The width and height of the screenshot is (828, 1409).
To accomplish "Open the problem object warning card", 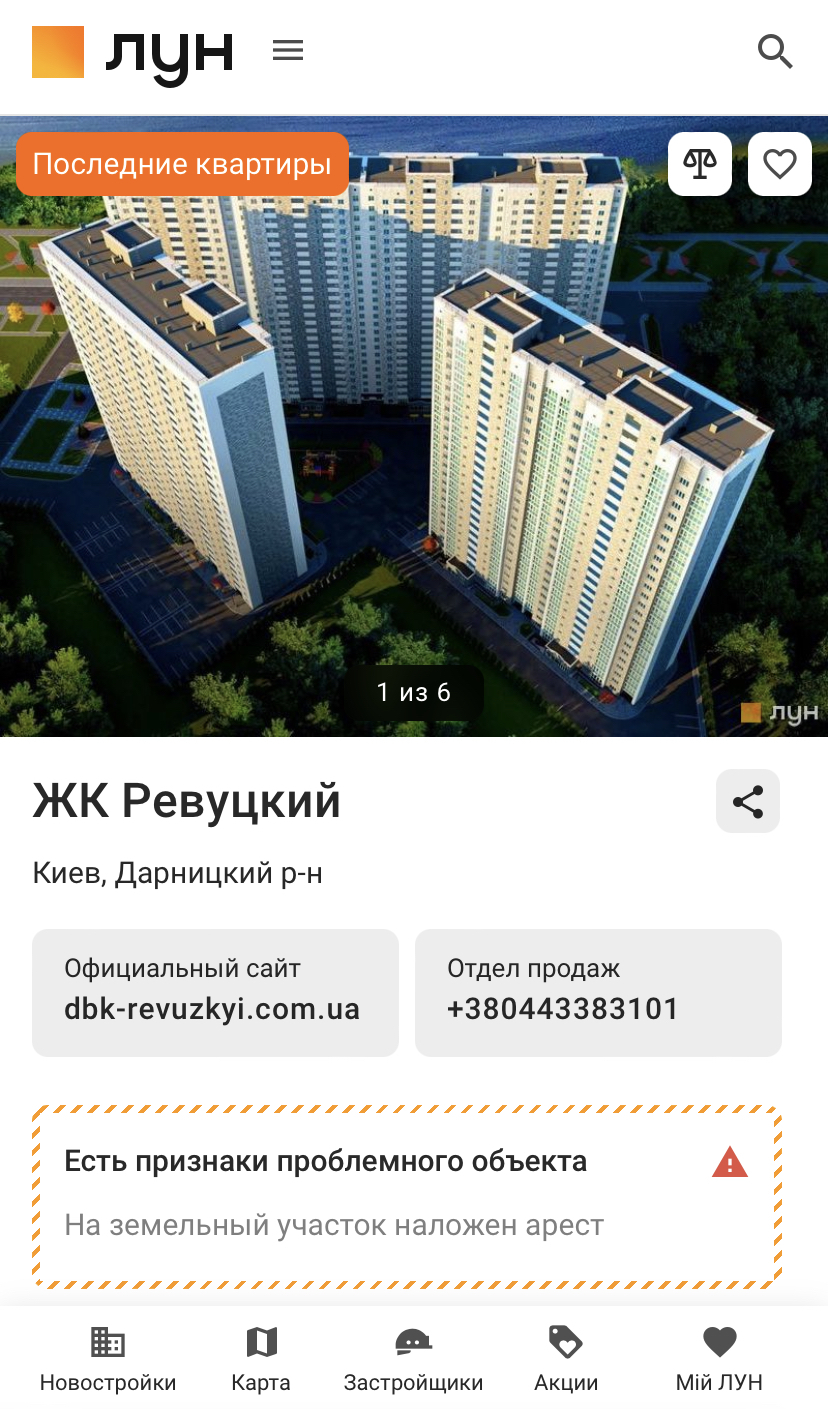I will tap(406, 1196).
